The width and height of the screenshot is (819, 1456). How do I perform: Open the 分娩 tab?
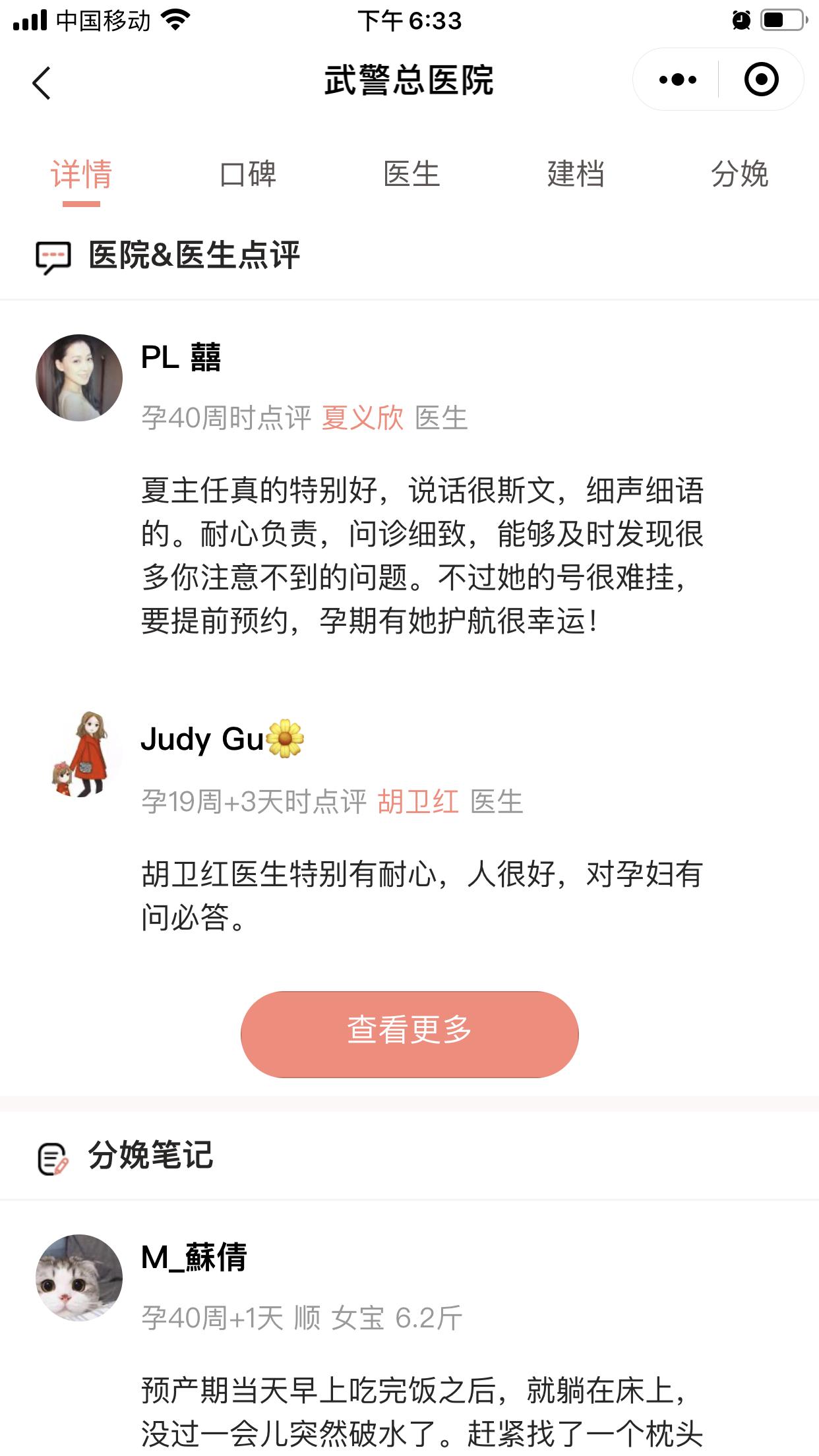click(x=739, y=175)
